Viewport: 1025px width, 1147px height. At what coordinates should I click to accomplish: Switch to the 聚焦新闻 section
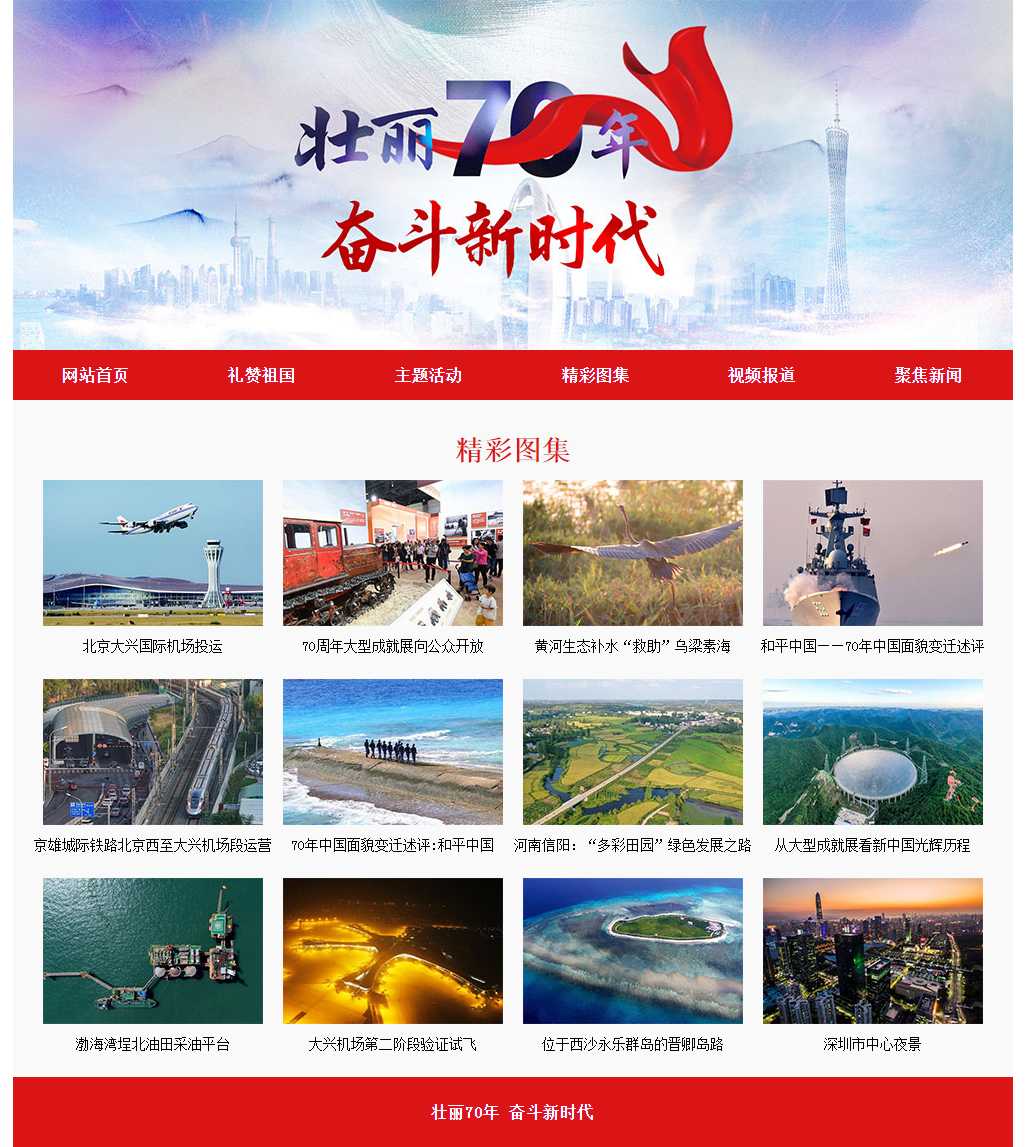(928, 376)
